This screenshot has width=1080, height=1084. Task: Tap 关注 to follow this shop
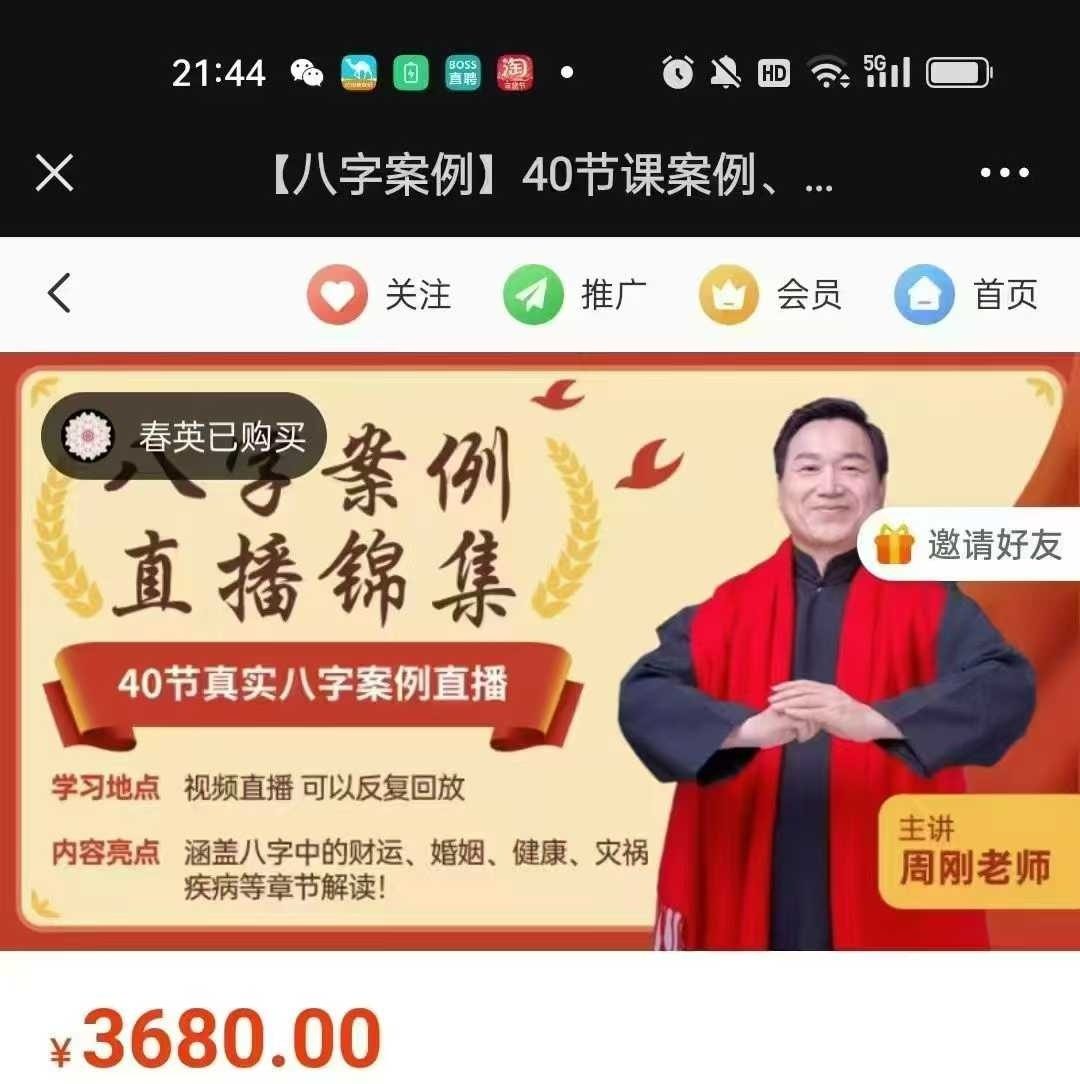tap(380, 295)
